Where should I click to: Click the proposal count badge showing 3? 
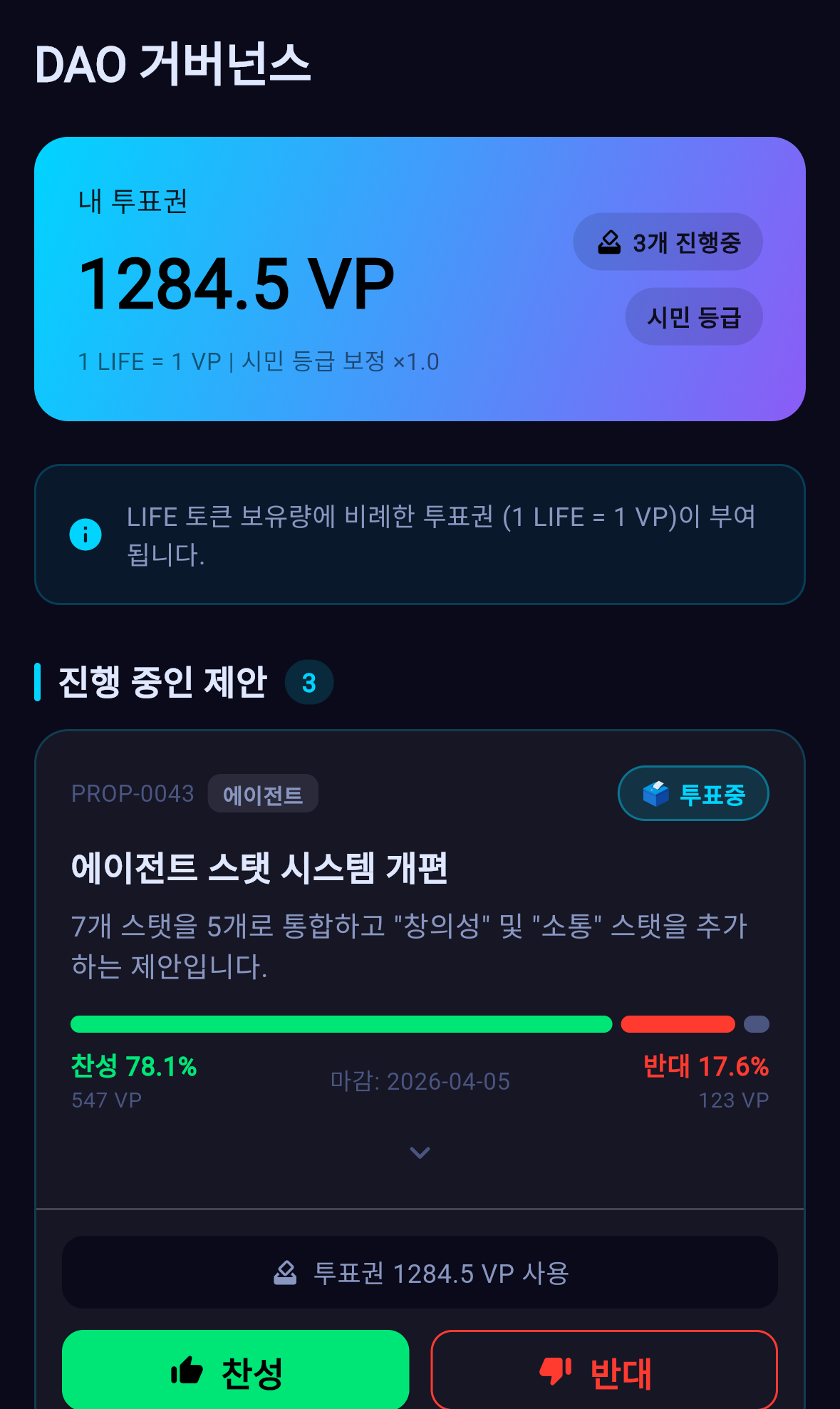point(308,681)
